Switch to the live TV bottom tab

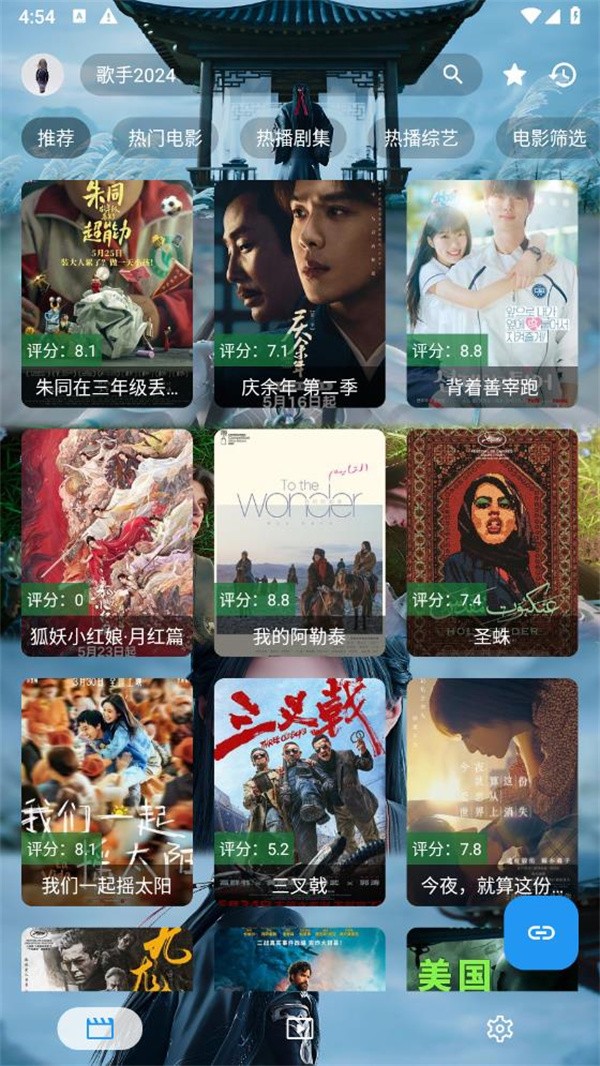point(300,1028)
